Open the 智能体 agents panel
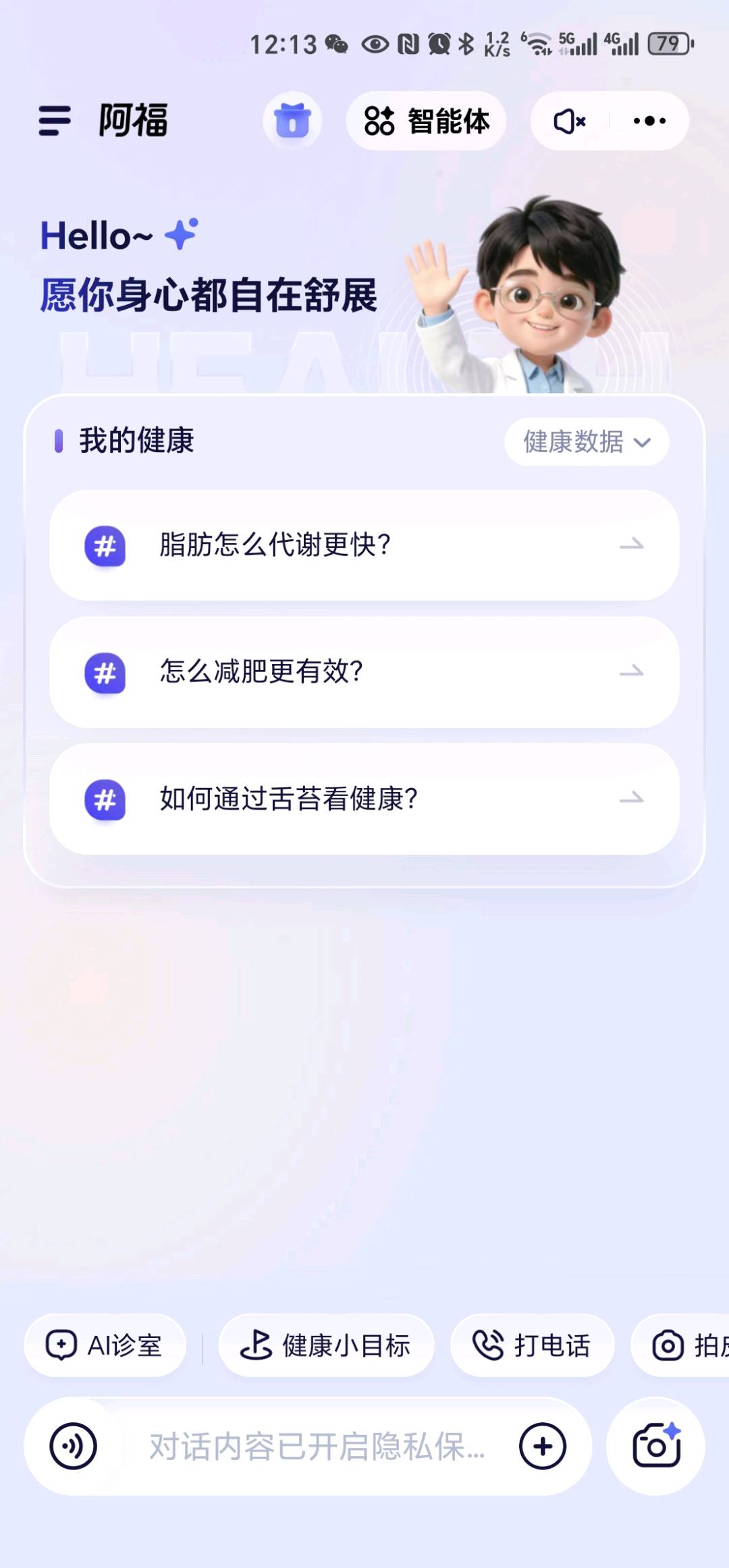Image resolution: width=729 pixels, height=1568 pixels. pos(426,121)
